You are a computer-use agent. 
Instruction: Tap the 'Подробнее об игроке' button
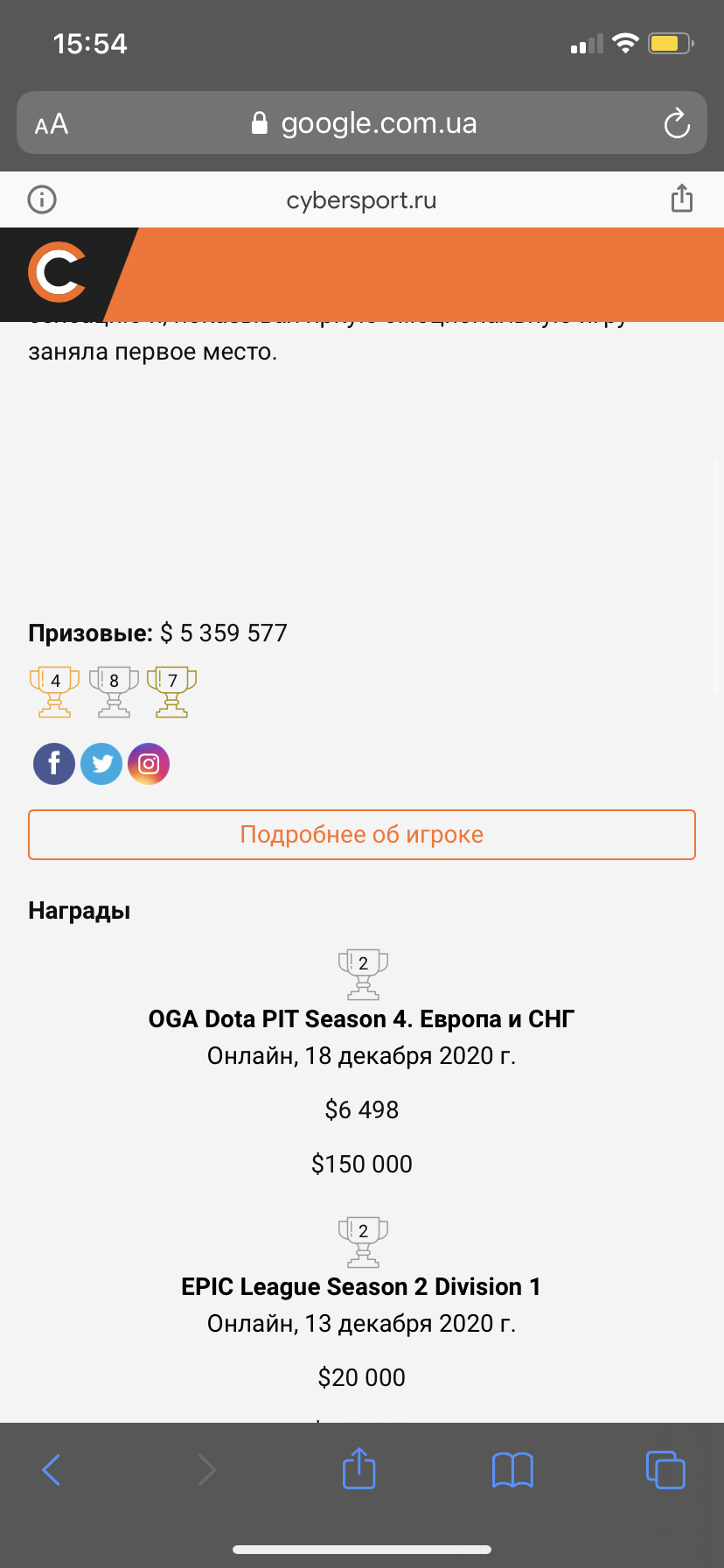(362, 835)
